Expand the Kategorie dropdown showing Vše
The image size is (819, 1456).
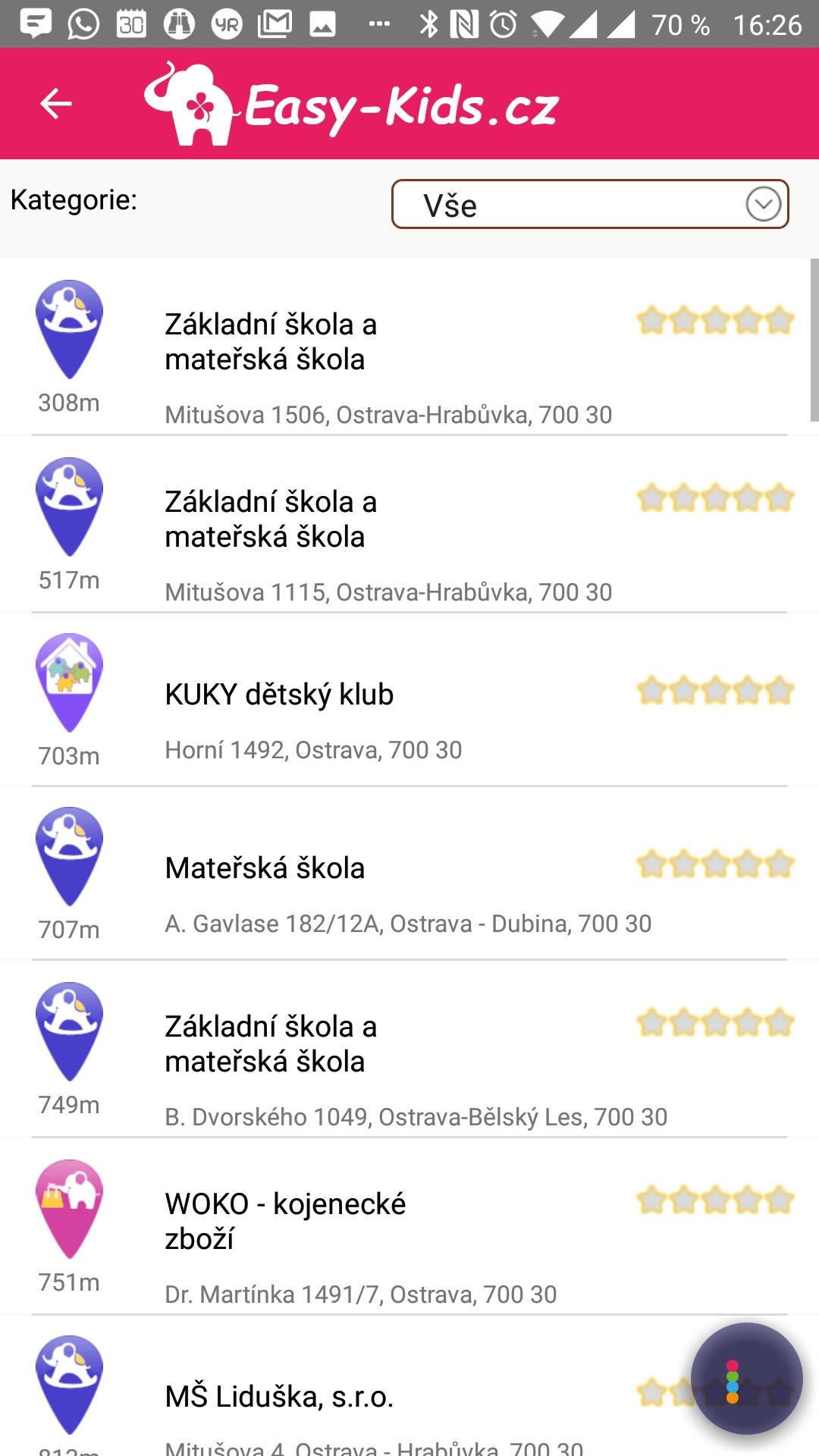(590, 204)
